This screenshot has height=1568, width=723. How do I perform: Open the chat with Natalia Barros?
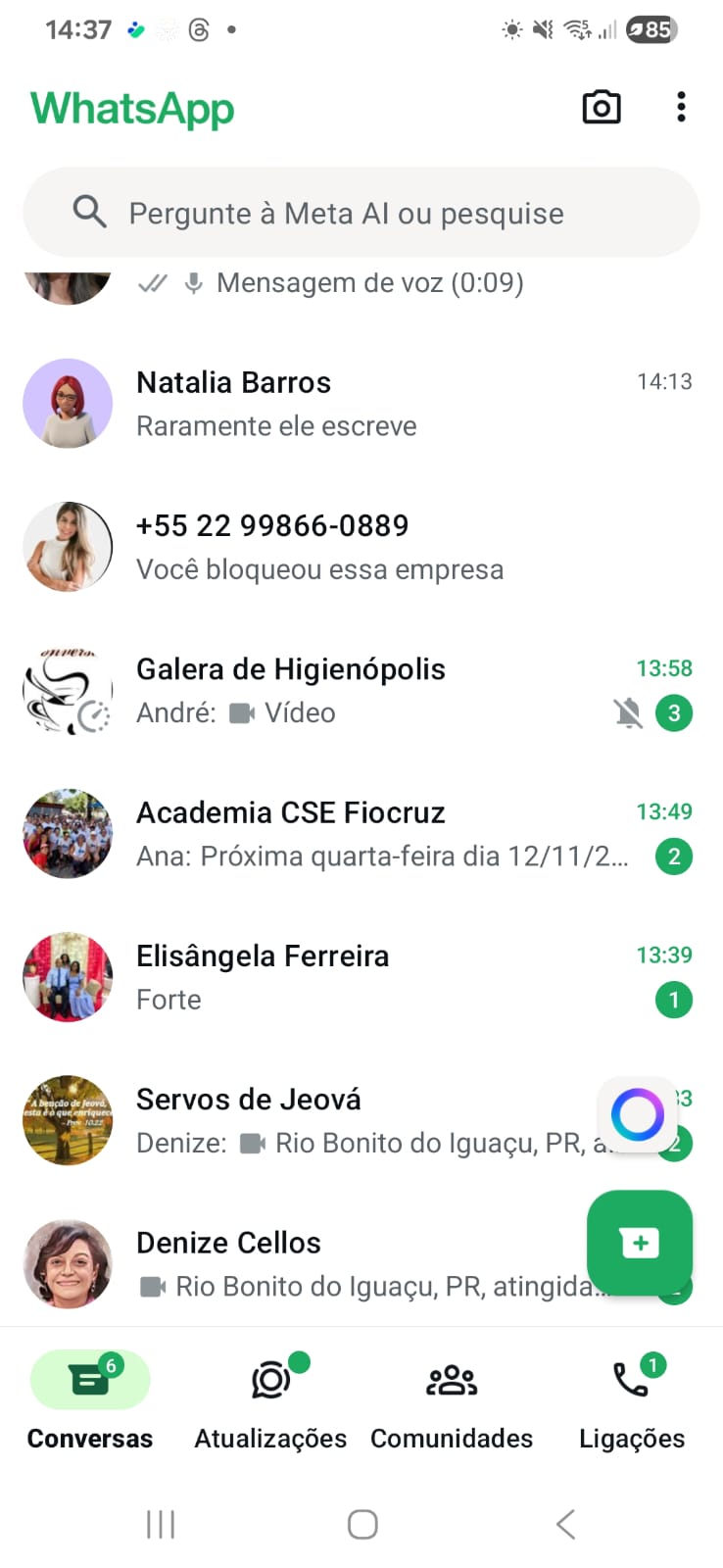pyautogui.click(x=372, y=403)
